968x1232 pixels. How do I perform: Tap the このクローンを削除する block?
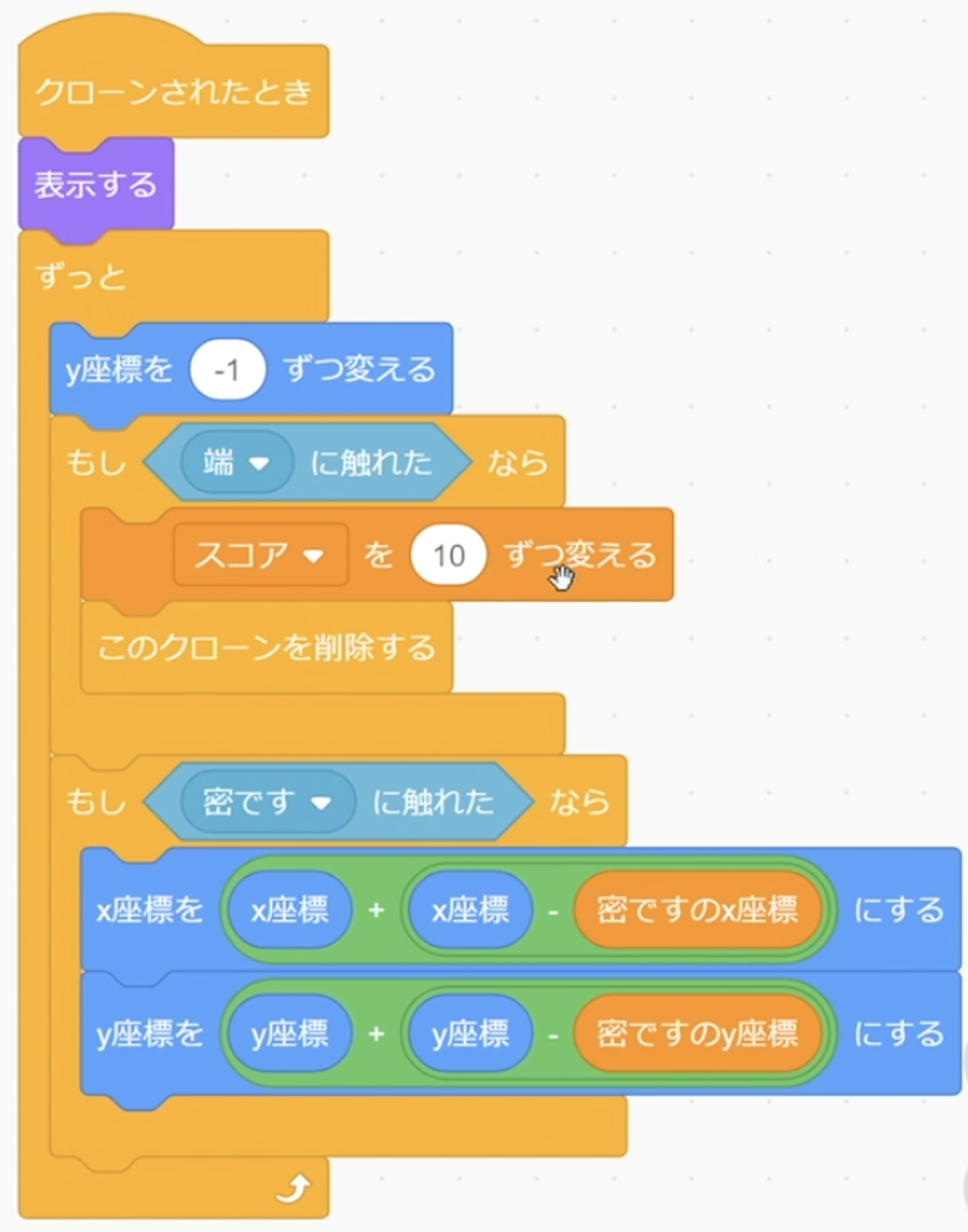[x=266, y=647]
